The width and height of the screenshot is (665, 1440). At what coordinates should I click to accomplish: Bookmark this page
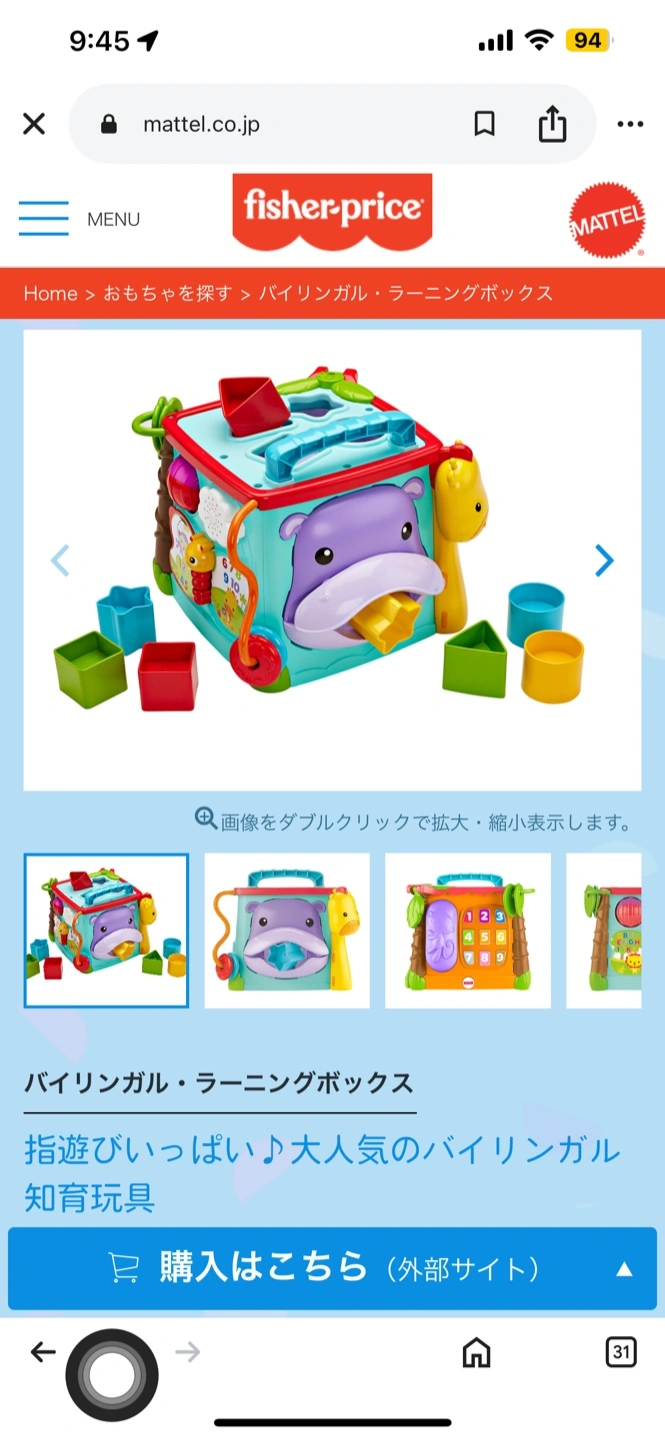click(484, 124)
